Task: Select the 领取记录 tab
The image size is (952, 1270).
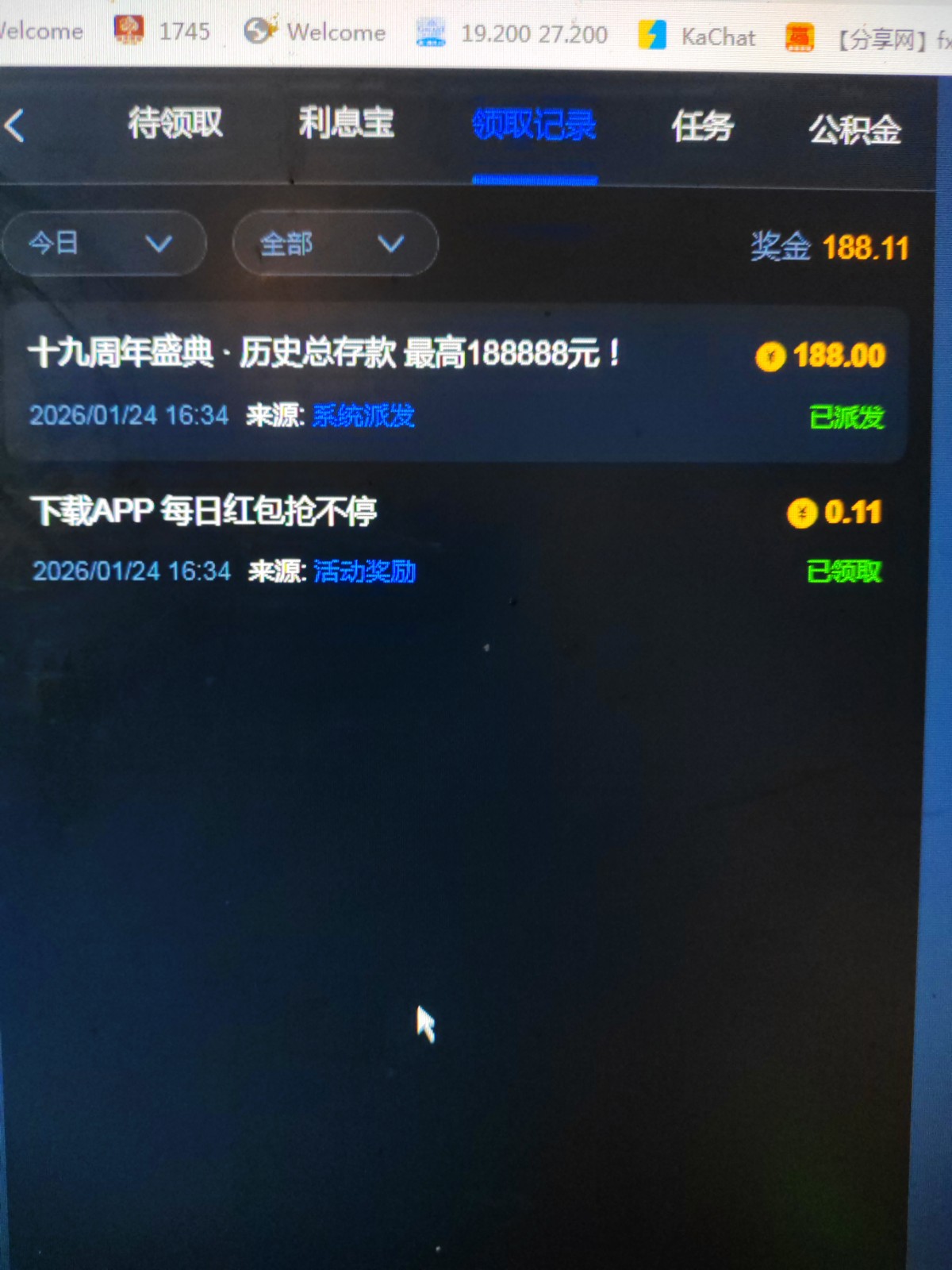Action: point(534,125)
